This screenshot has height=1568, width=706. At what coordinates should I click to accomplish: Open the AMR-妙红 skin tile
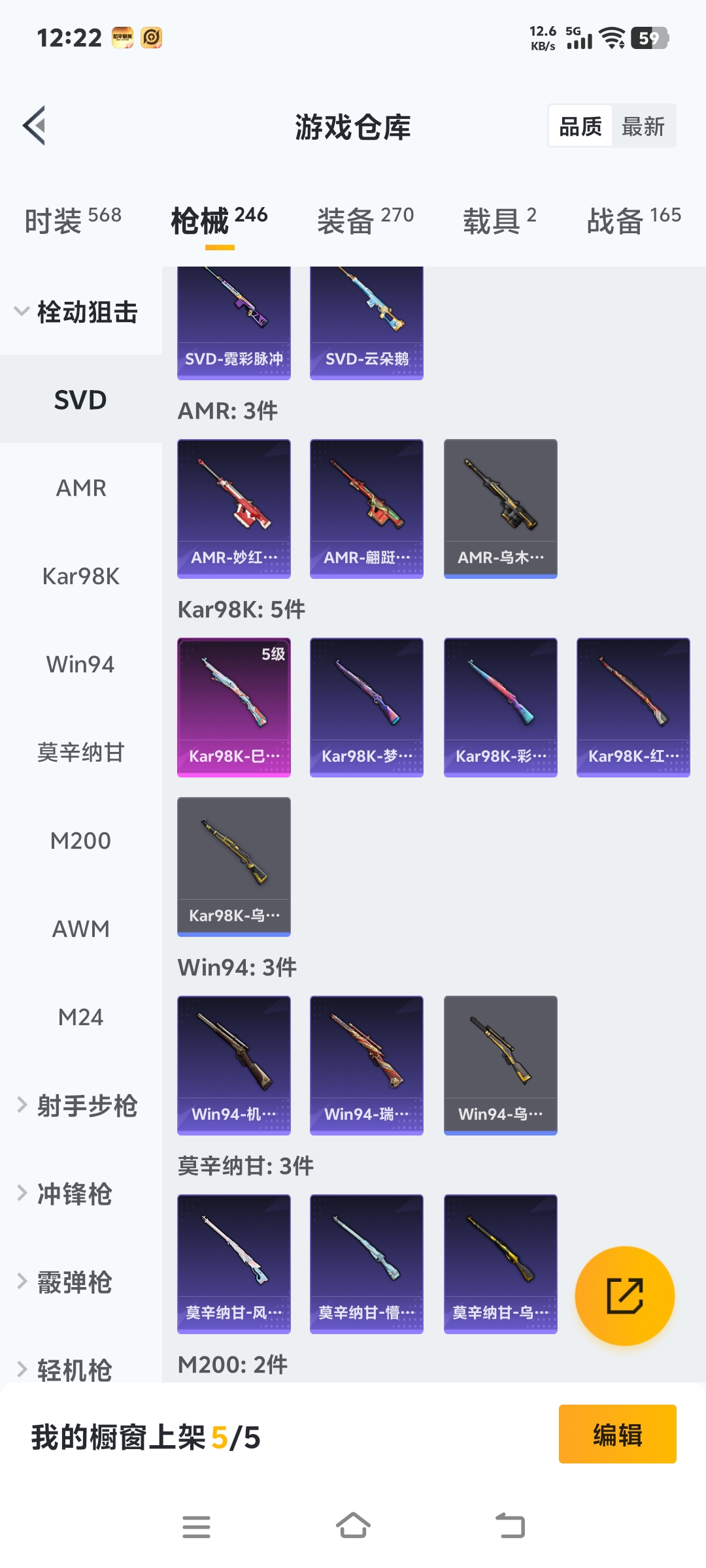[233, 508]
